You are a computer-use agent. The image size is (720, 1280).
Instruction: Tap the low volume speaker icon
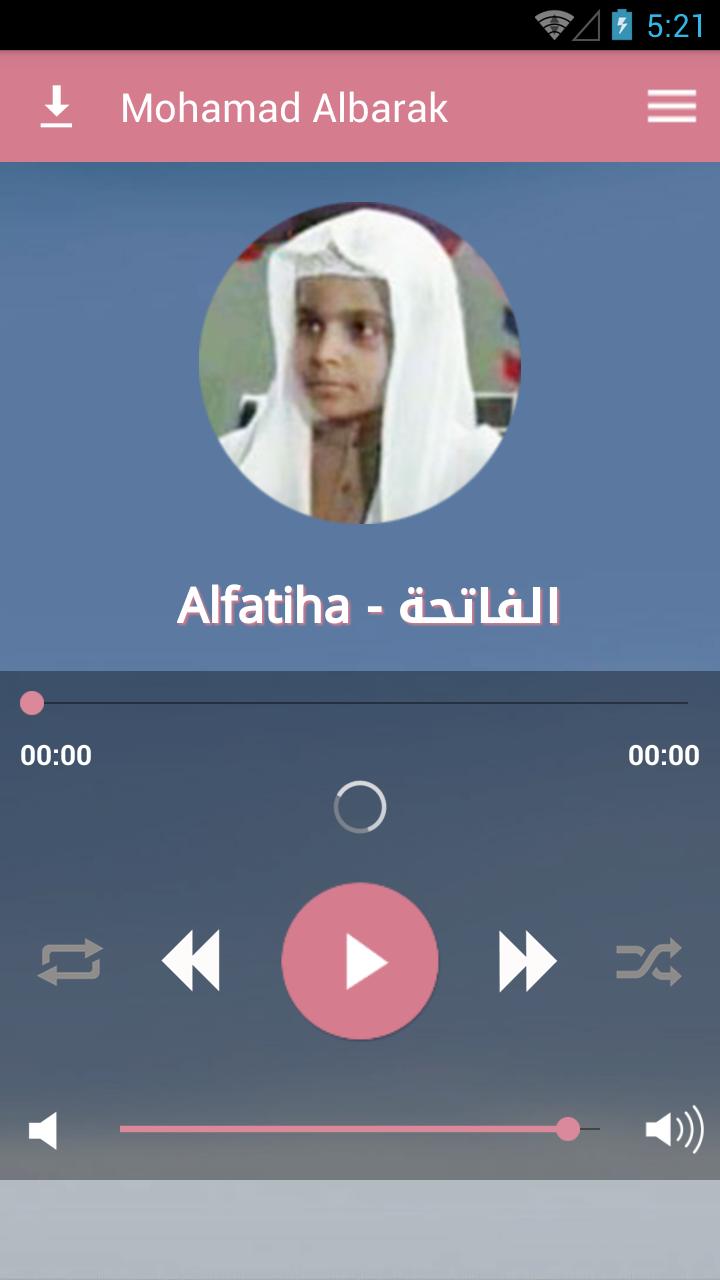click(43, 1131)
